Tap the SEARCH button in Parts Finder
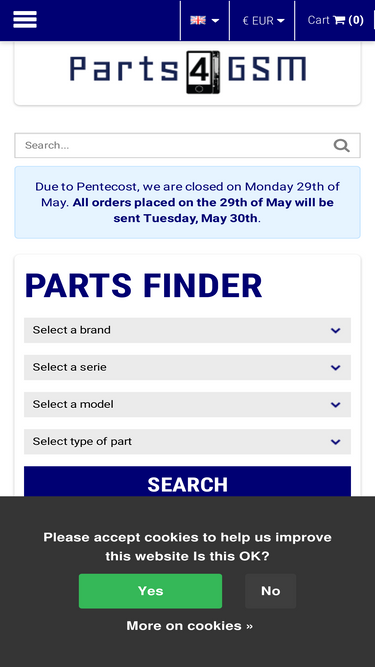Screen dimensions: 375x667 (188, 482)
